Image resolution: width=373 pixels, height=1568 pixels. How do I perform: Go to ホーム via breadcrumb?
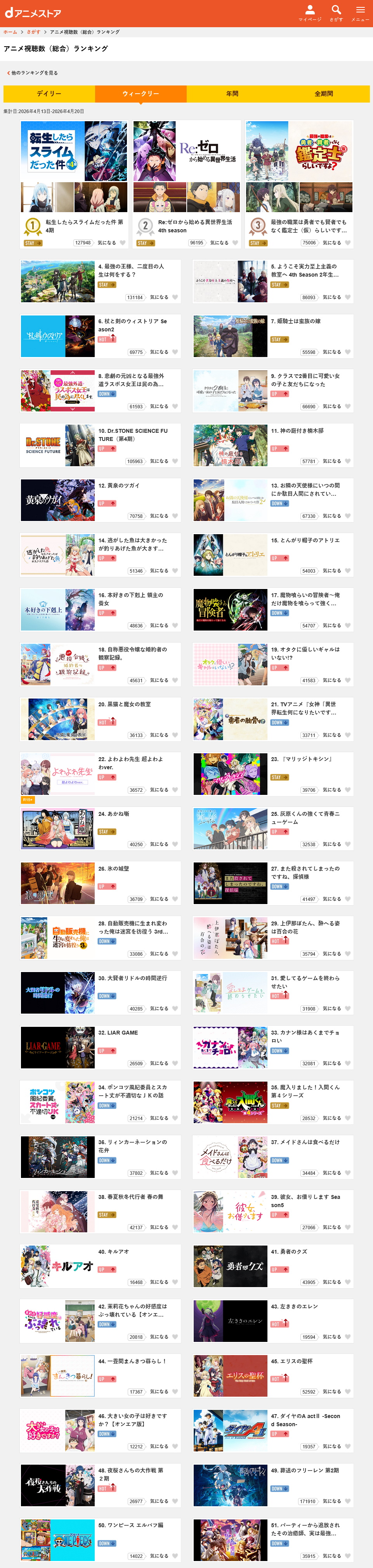click(x=10, y=31)
